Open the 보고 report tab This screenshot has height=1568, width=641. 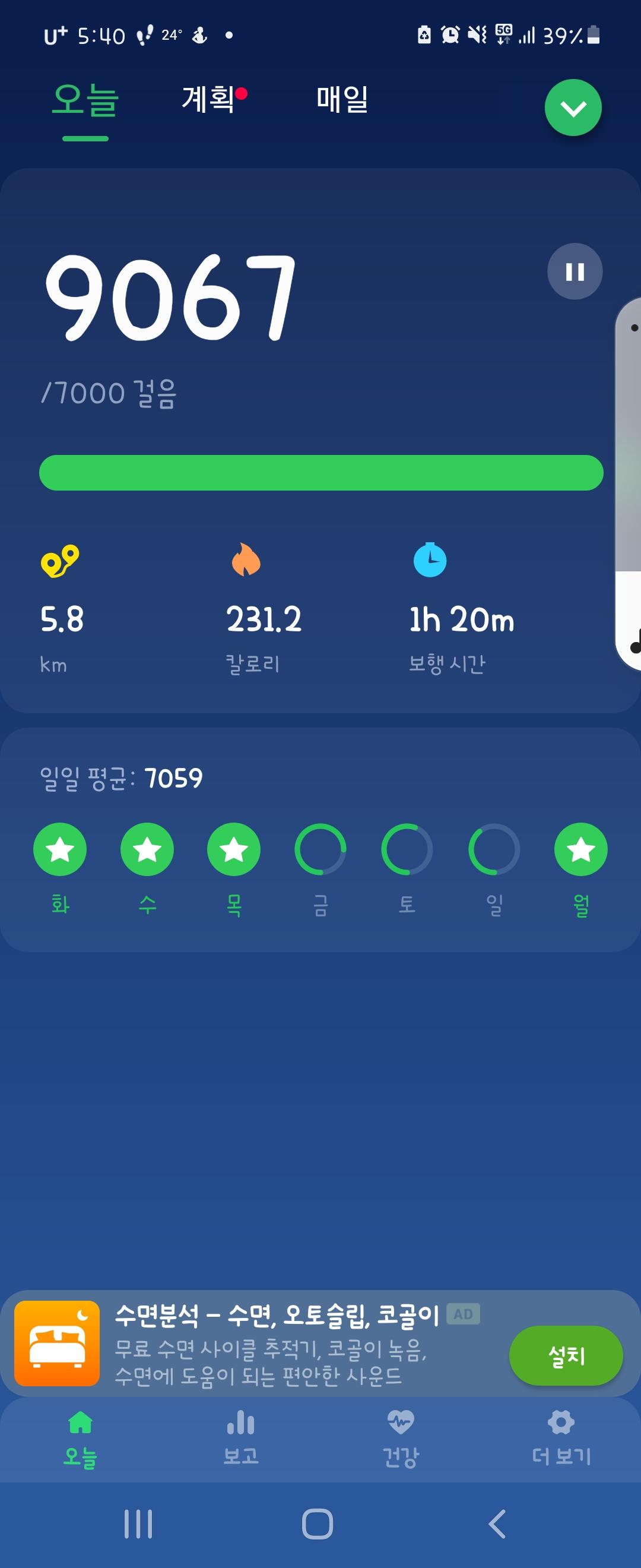[x=241, y=1438]
